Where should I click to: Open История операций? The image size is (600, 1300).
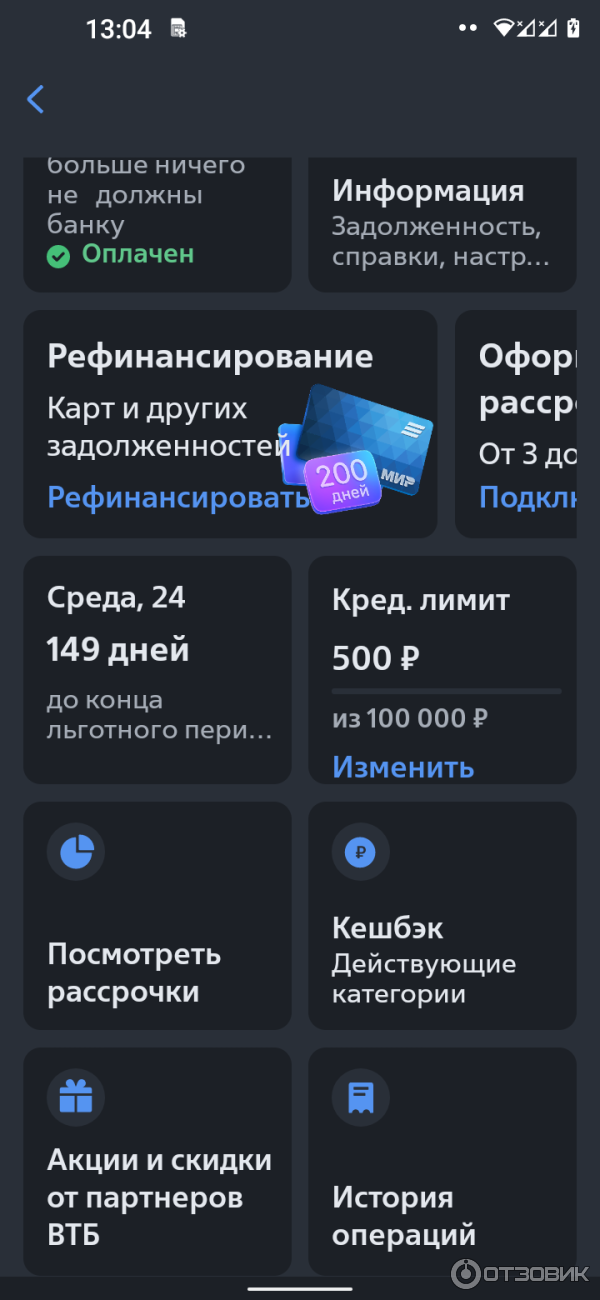pos(441,1160)
